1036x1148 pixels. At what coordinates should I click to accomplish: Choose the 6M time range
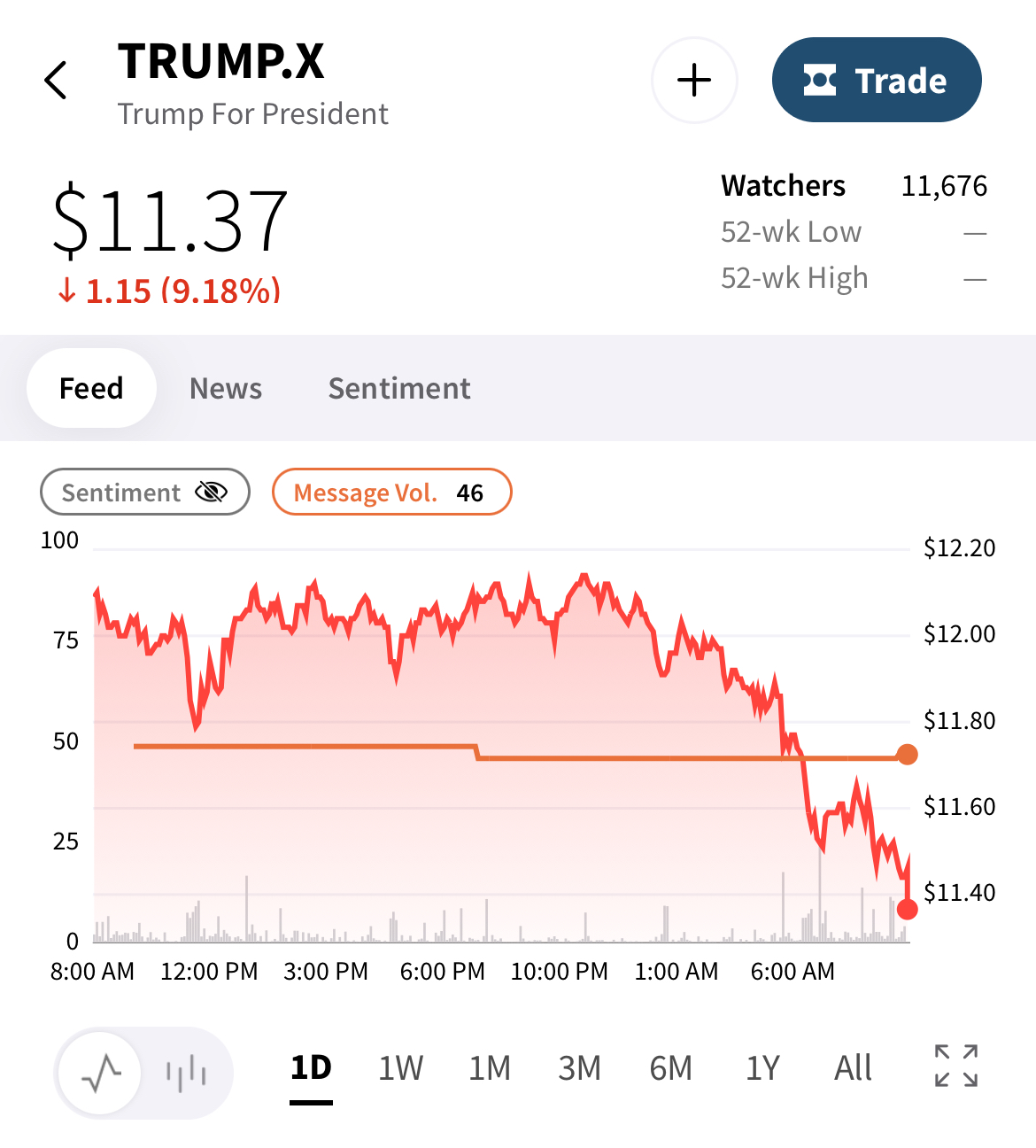click(x=670, y=1068)
